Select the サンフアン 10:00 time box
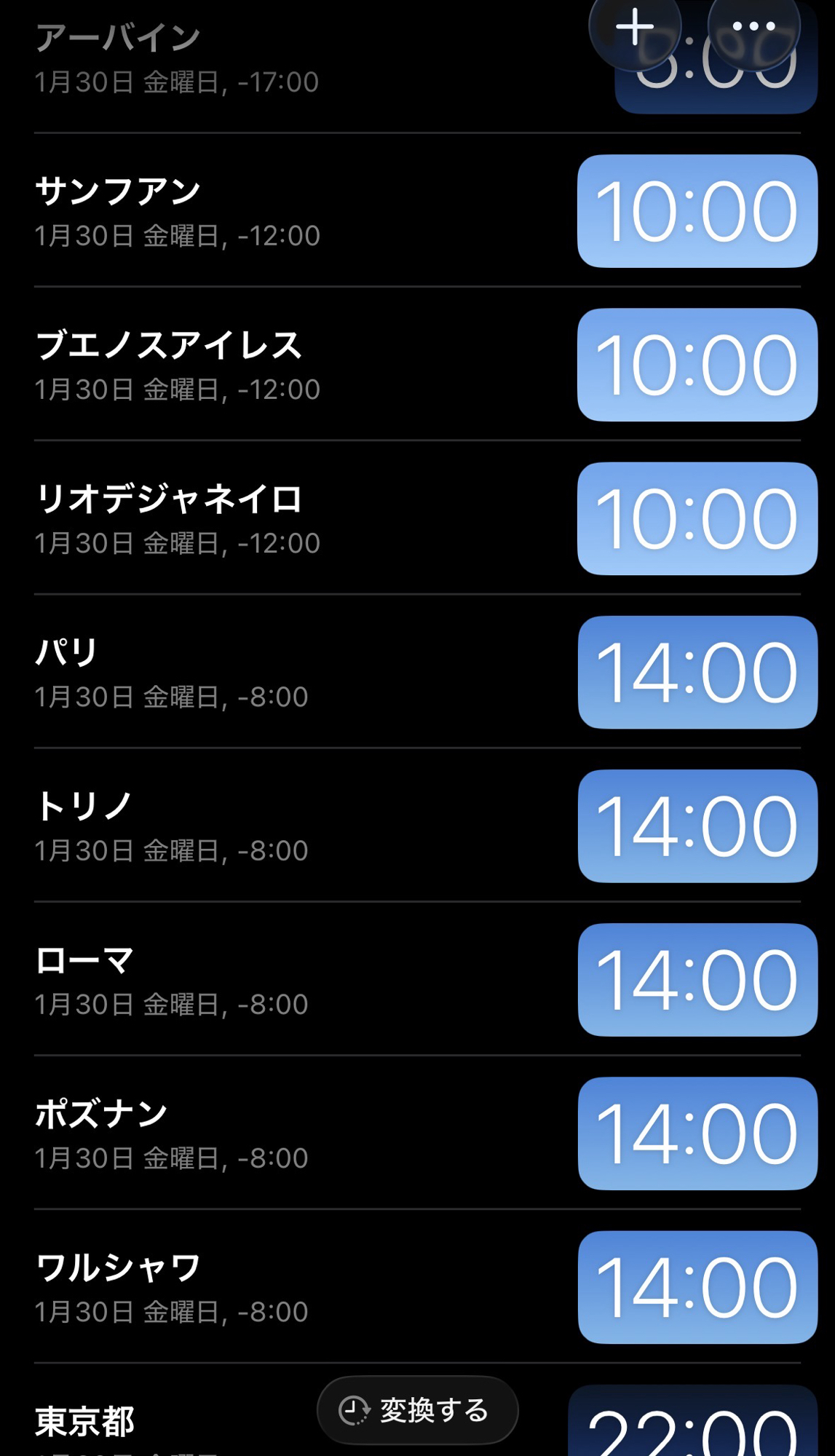 click(697, 211)
